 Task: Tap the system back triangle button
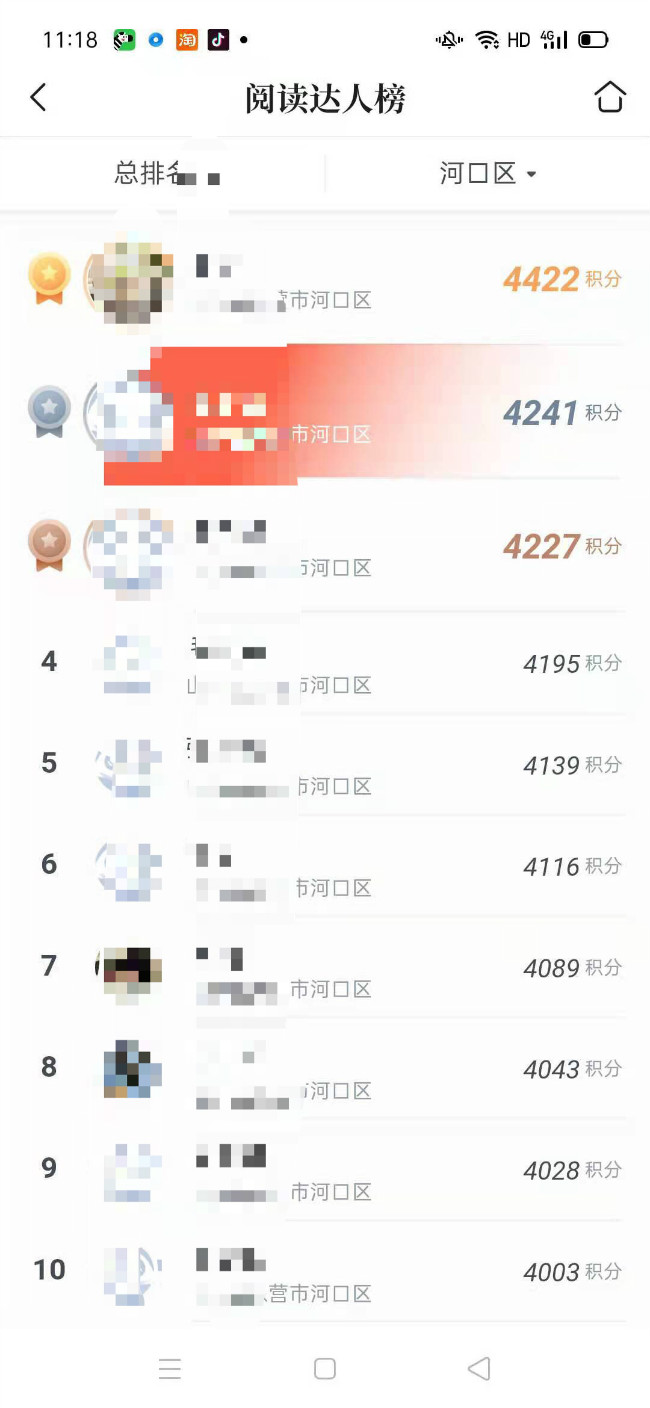coord(479,1369)
